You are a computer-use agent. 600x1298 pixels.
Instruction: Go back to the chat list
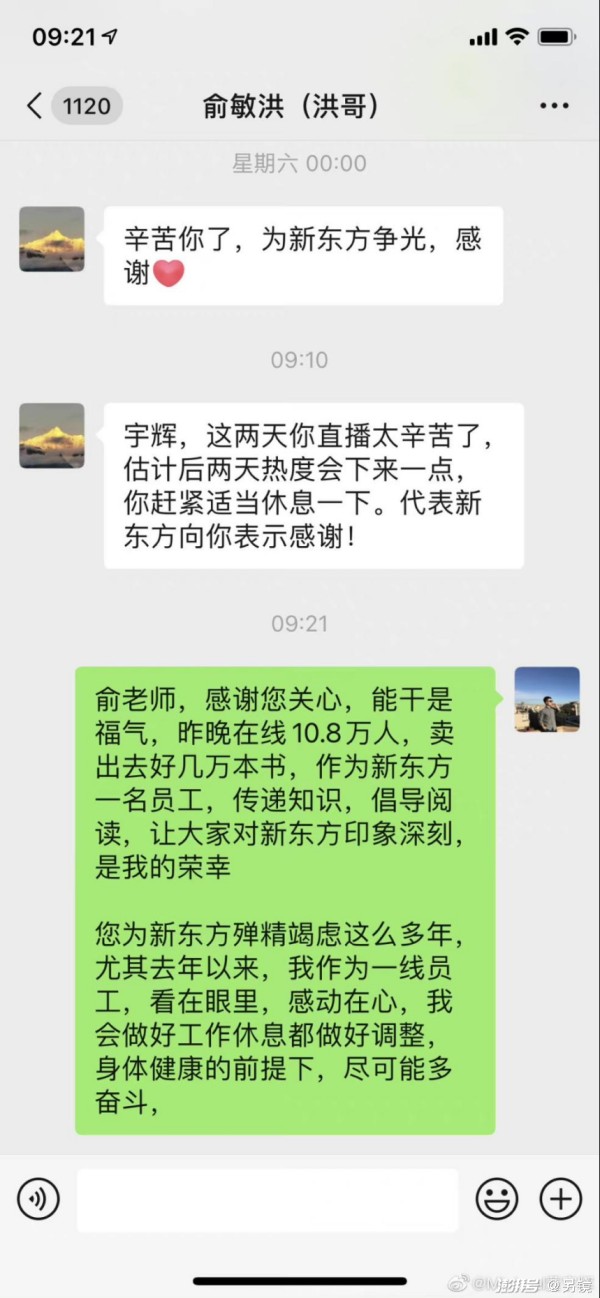pyautogui.click(x=36, y=106)
